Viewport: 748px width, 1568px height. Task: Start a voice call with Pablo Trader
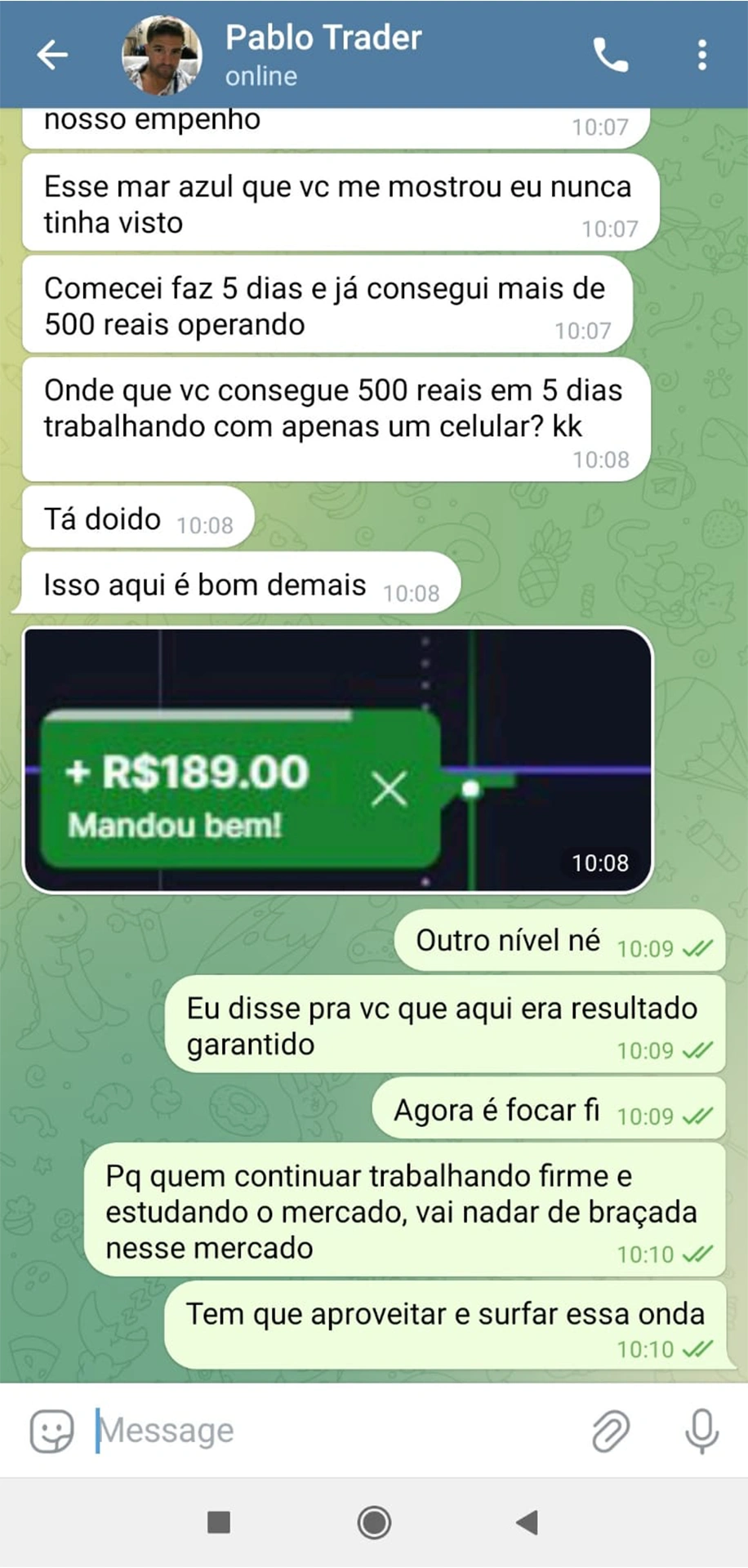(610, 55)
